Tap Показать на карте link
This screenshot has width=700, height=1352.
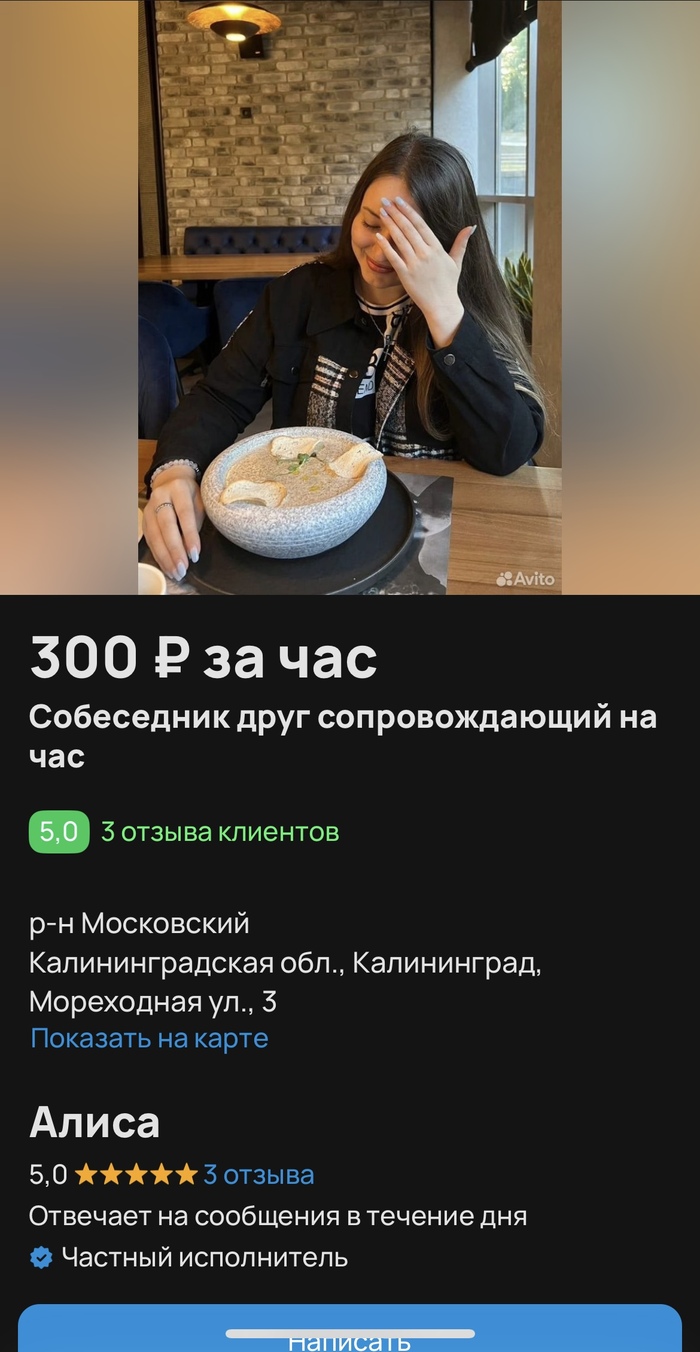[x=149, y=1038]
